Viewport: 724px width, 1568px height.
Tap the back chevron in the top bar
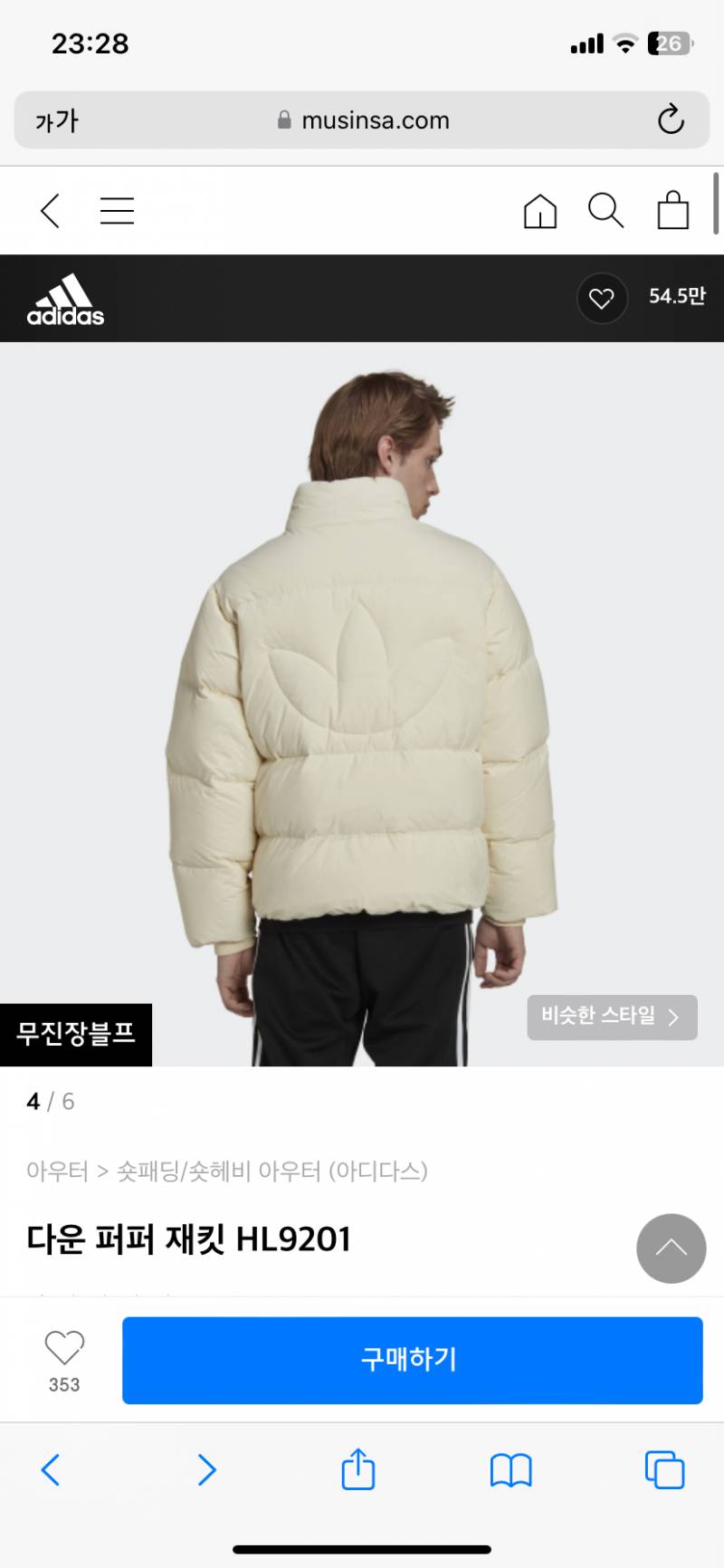click(x=49, y=210)
